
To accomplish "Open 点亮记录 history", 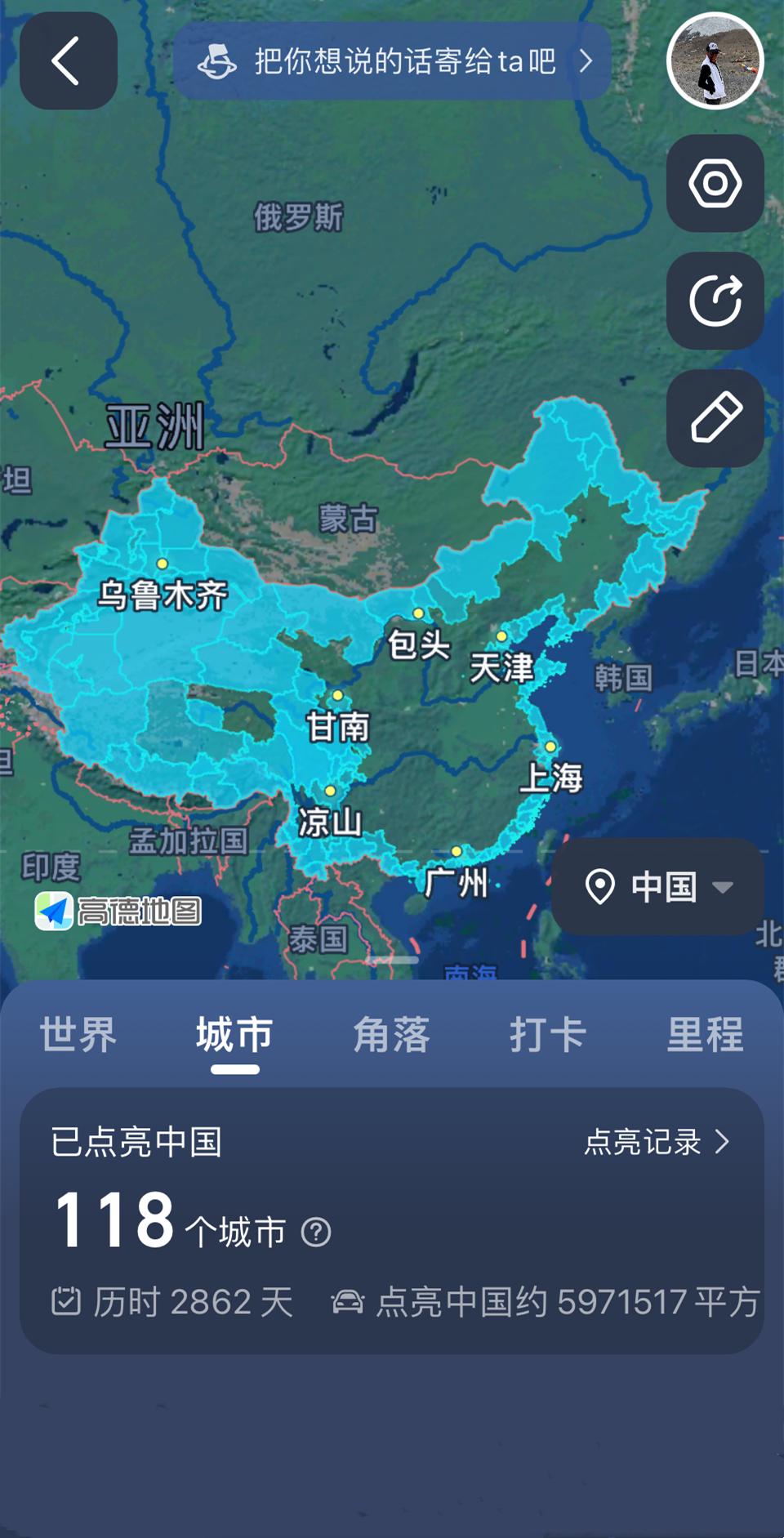I will pos(657,1142).
